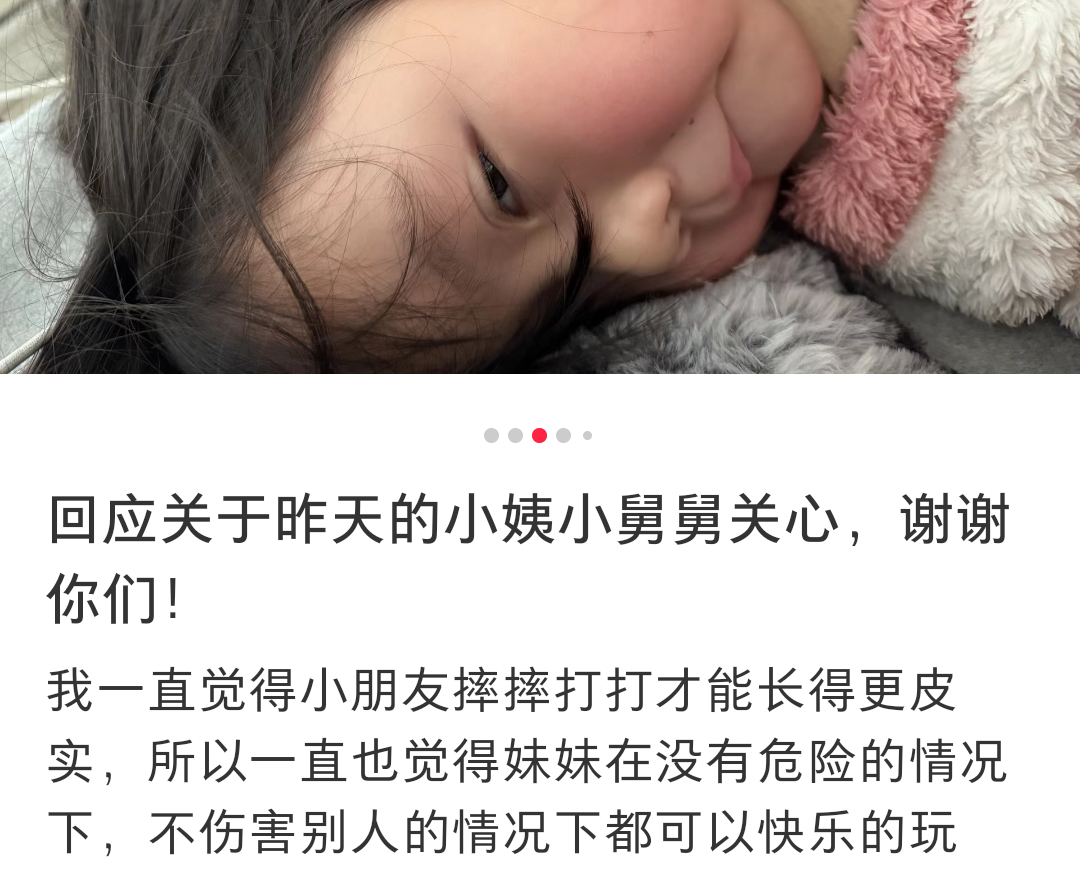The width and height of the screenshot is (1080, 879).
Task: Tap the highlighted third carousel indicator dot
Action: pos(539,435)
